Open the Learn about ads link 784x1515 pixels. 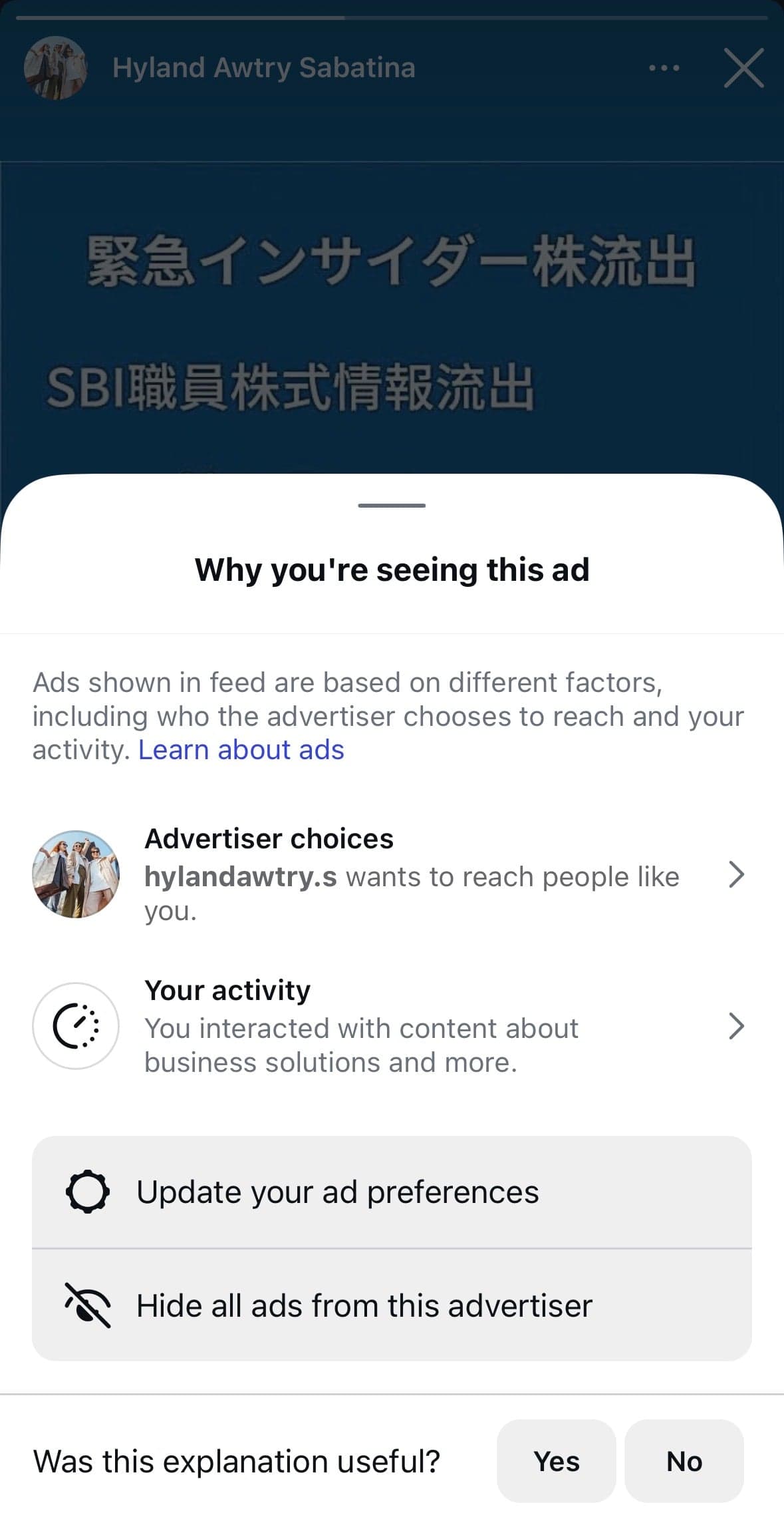tap(241, 750)
